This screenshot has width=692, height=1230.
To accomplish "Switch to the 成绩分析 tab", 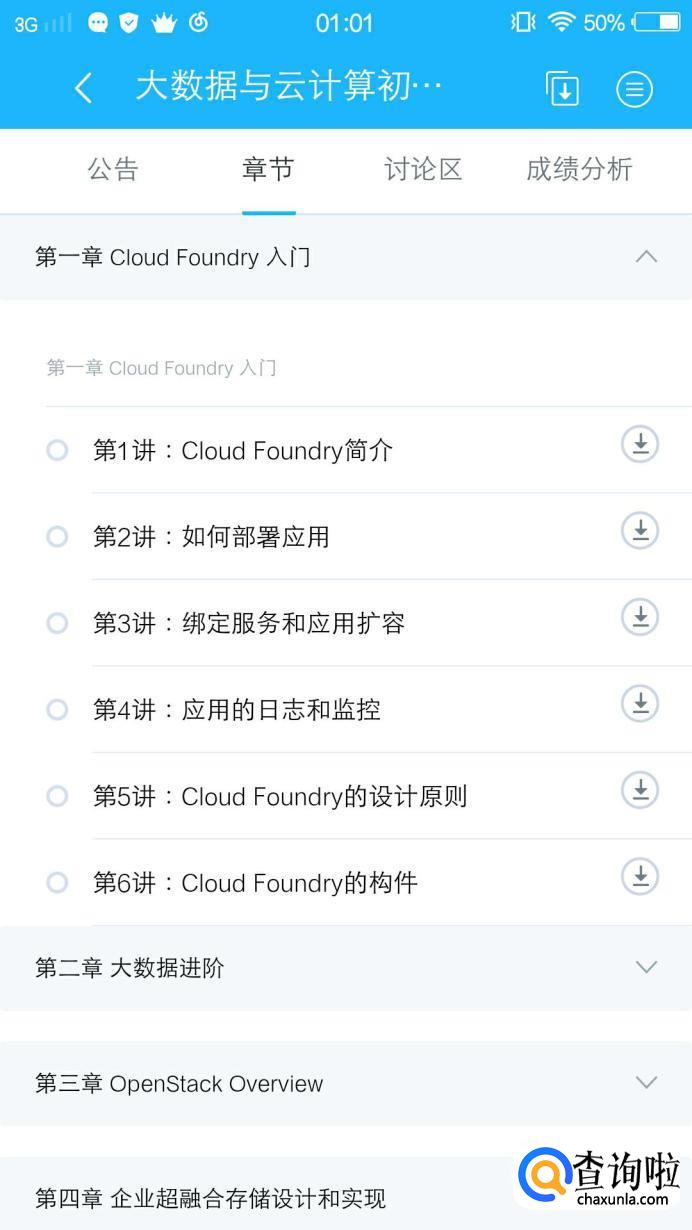I will coord(579,170).
